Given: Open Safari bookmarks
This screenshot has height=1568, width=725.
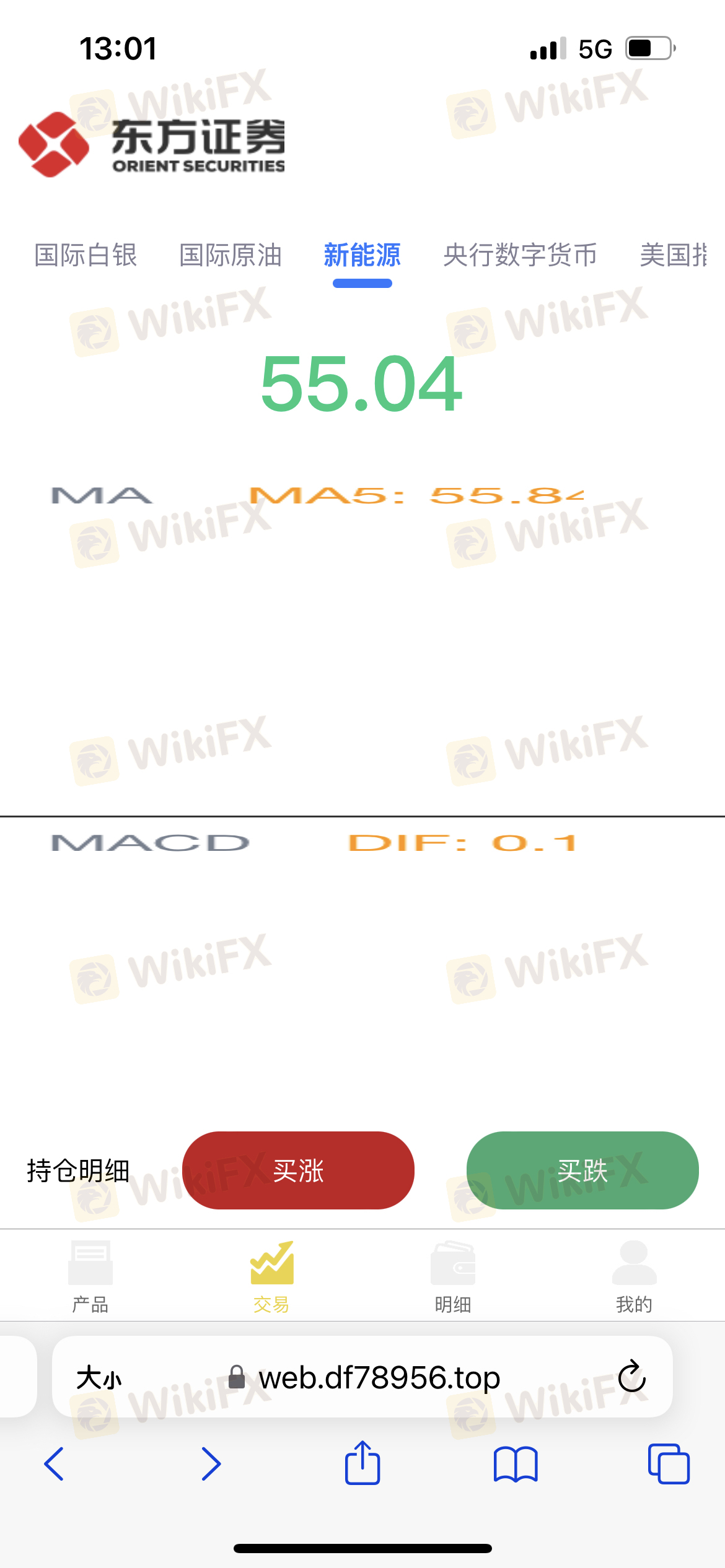Looking at the screenshot, I should (516, 1464).
